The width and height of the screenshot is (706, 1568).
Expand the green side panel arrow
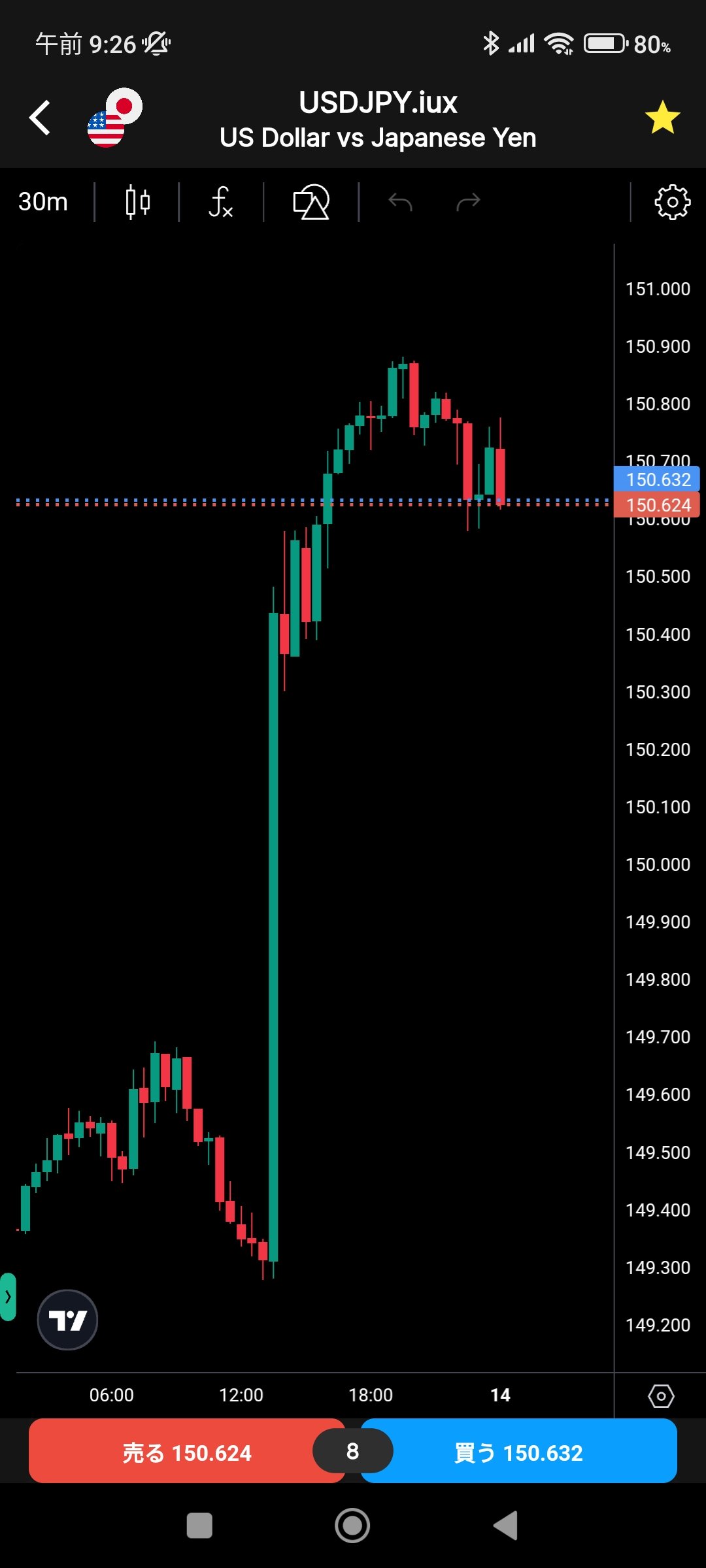[x=8, y=1298]
